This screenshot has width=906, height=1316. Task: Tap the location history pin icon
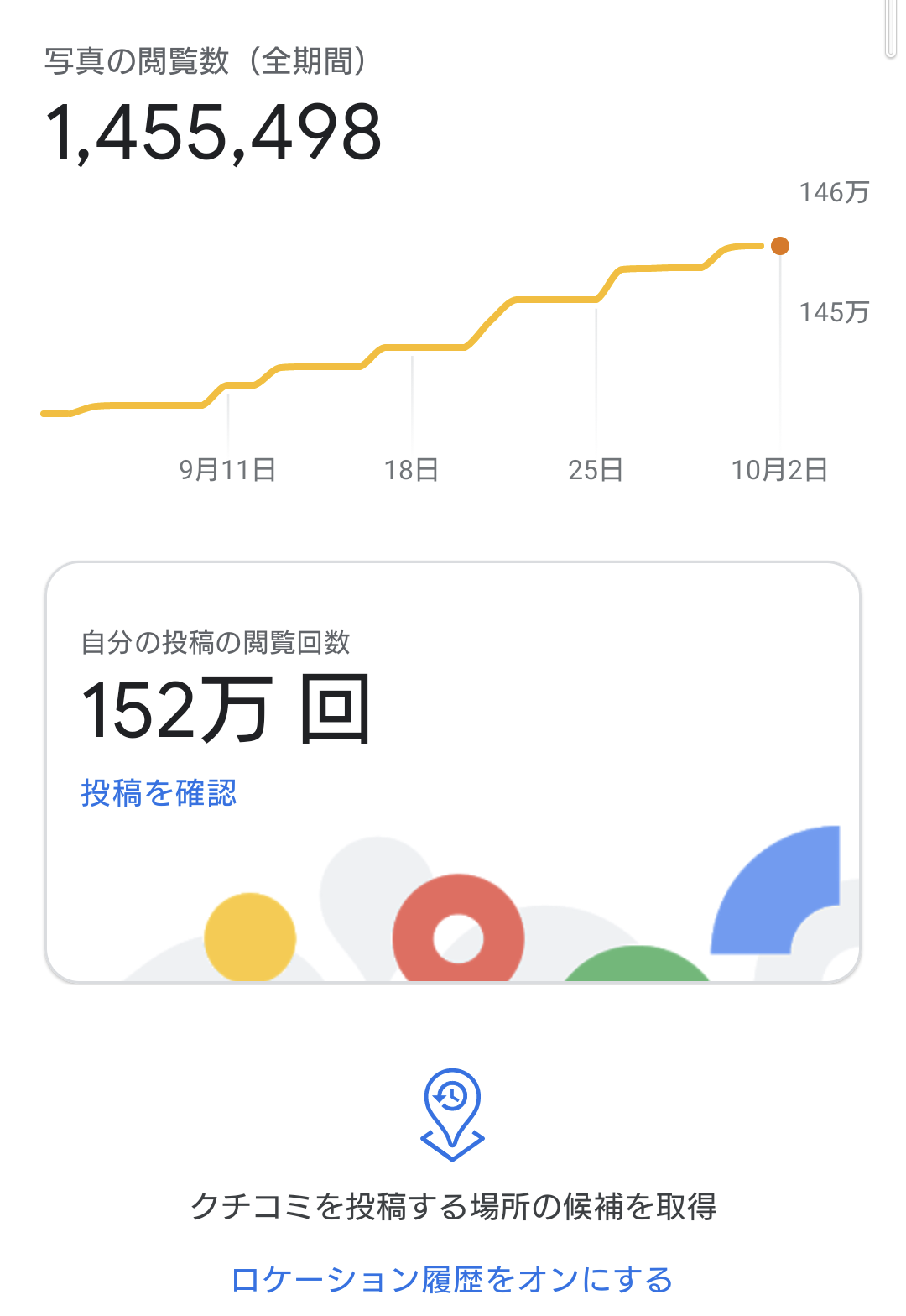[x=451, y=1108]
